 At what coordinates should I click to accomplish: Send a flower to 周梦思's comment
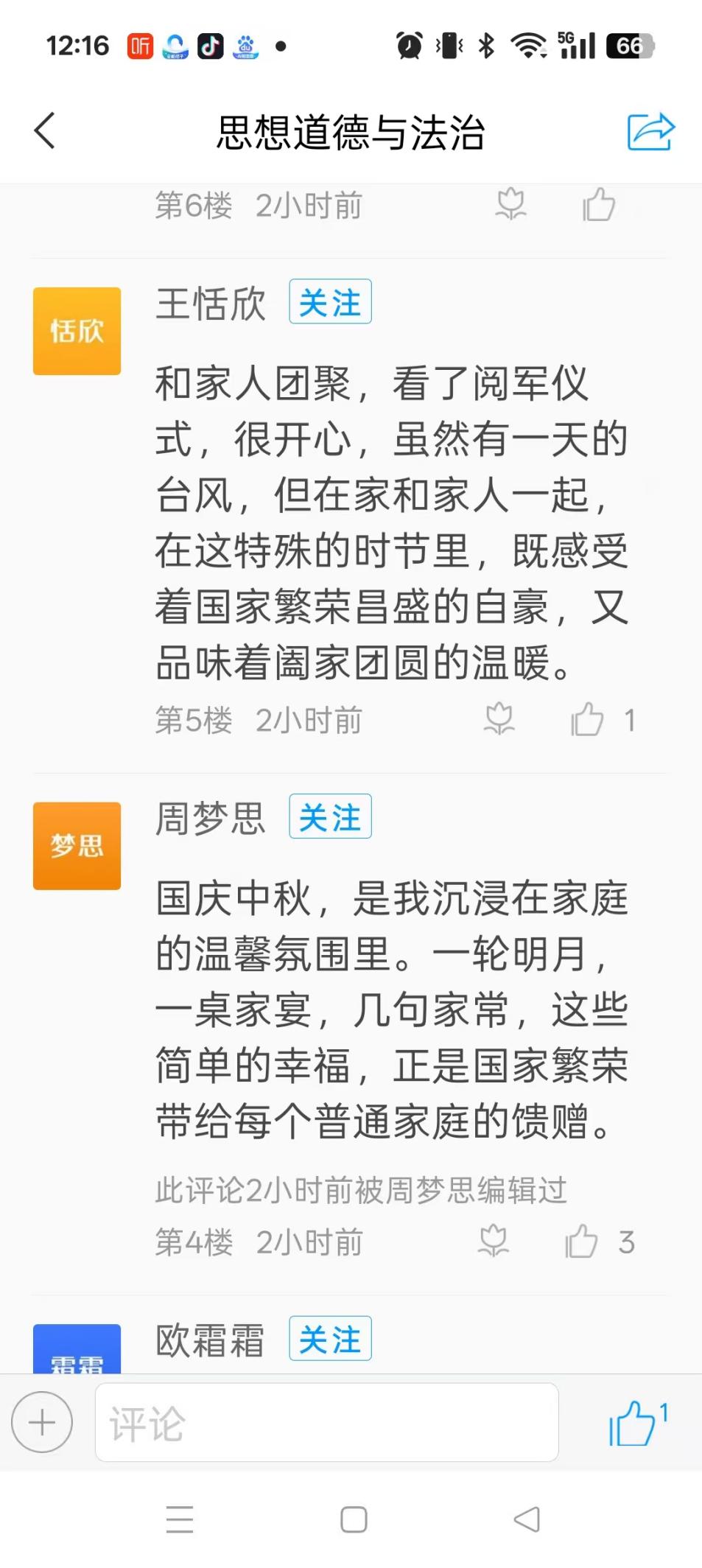point(494,1242)
